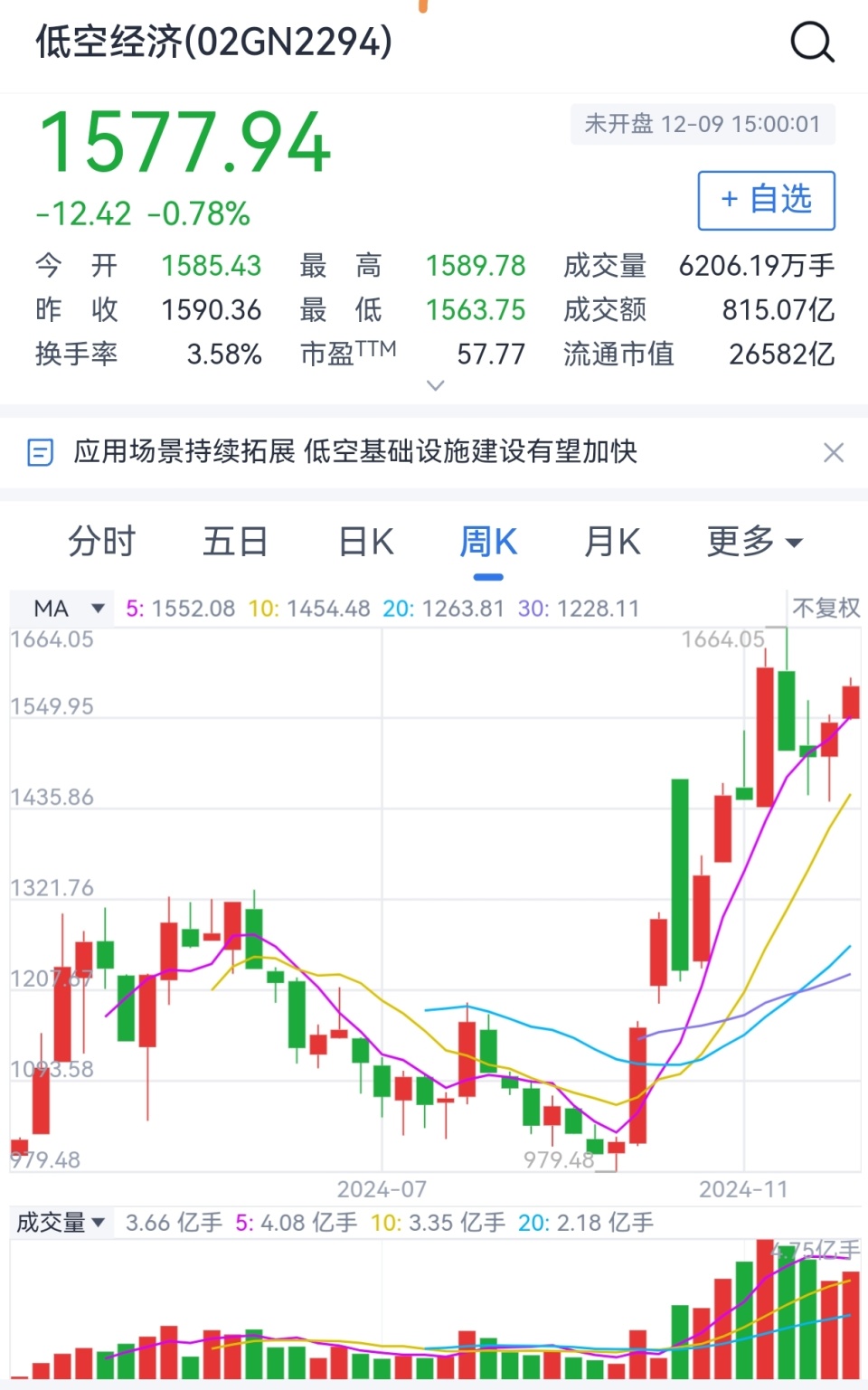Select the 五日 five-day view

click(235, 541)
